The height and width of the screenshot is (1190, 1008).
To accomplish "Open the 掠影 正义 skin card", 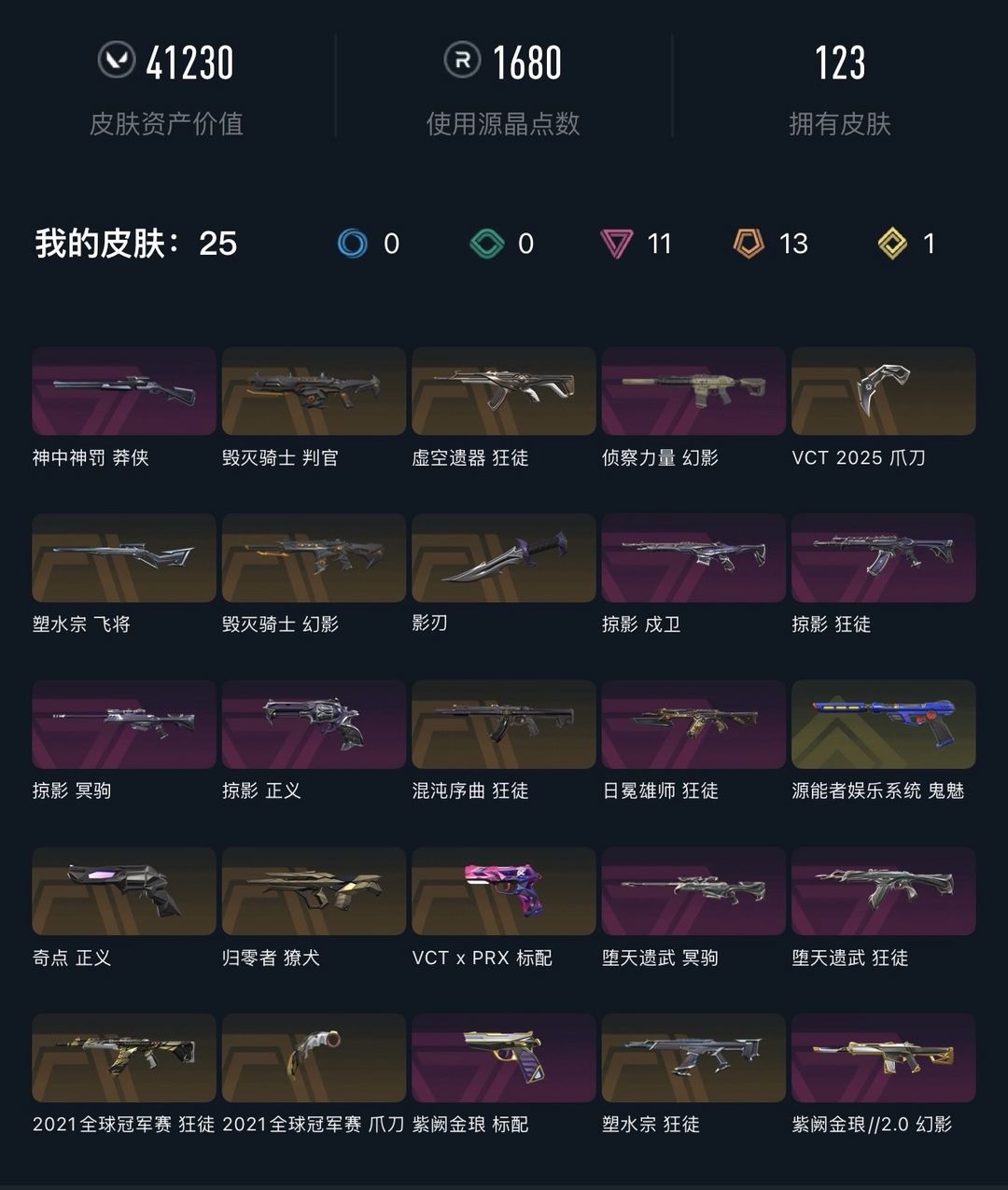I will tap(314, 724).
